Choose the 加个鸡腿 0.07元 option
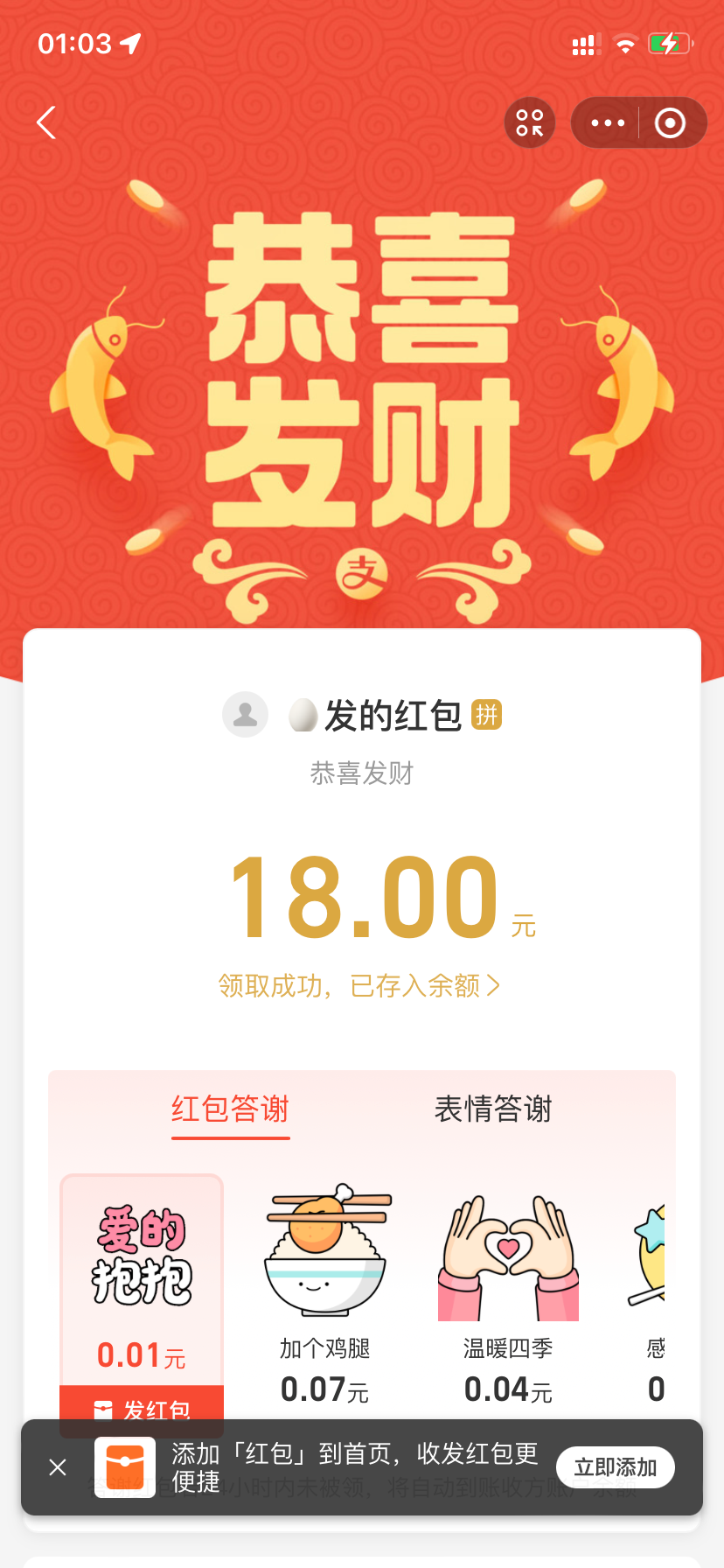 tap(325, 1295)
